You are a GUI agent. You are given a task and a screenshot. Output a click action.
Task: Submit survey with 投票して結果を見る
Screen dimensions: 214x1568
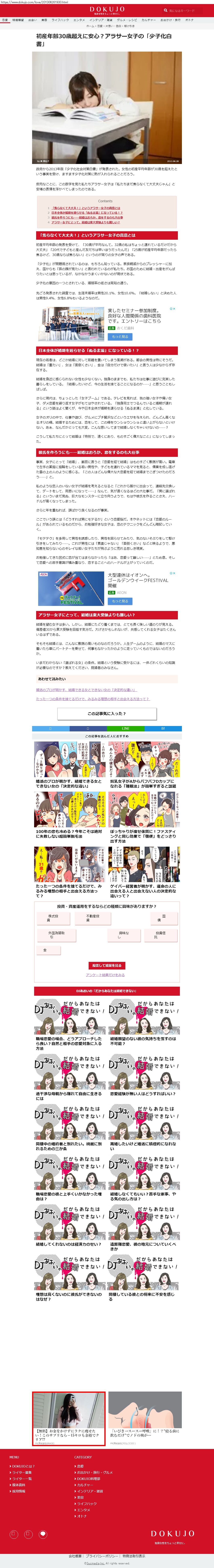[x=107, y=965]
